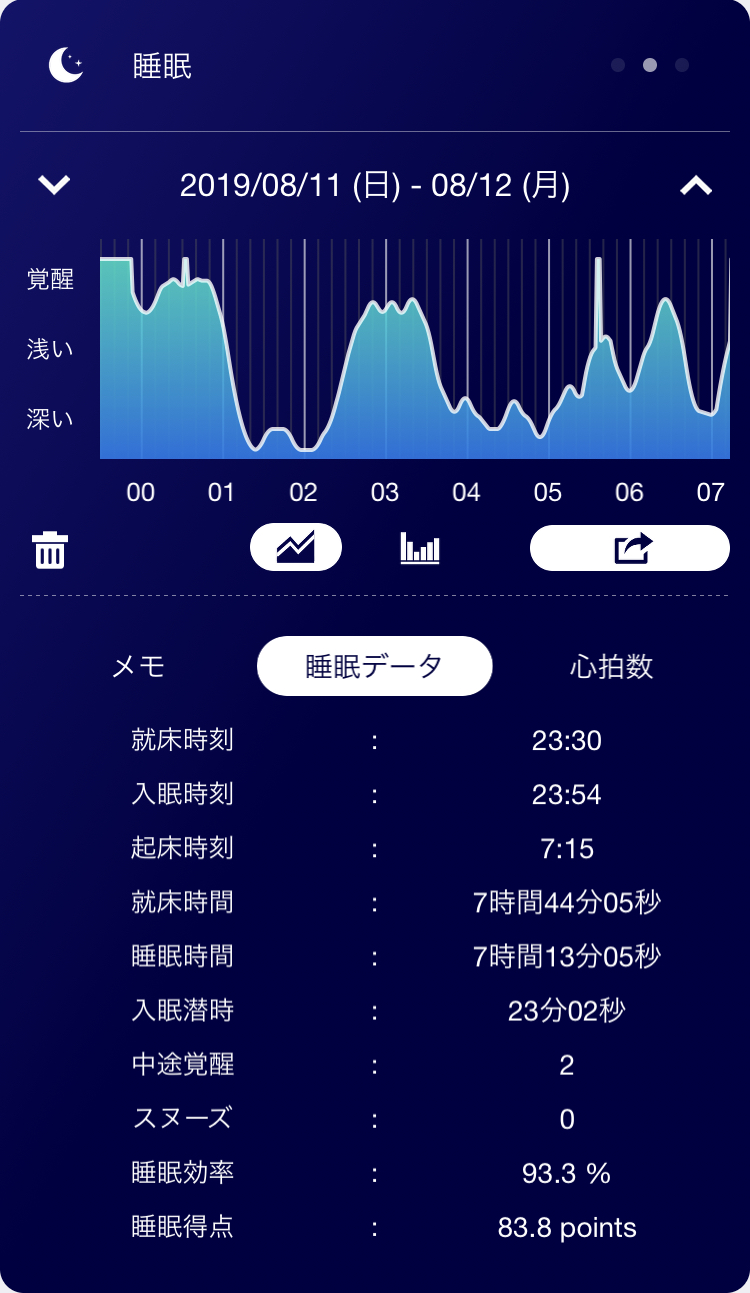This screenshot has height=1293, width=750.
Task: Open the メモ tab
Action: pyautogui.click(x=138, y=667)
